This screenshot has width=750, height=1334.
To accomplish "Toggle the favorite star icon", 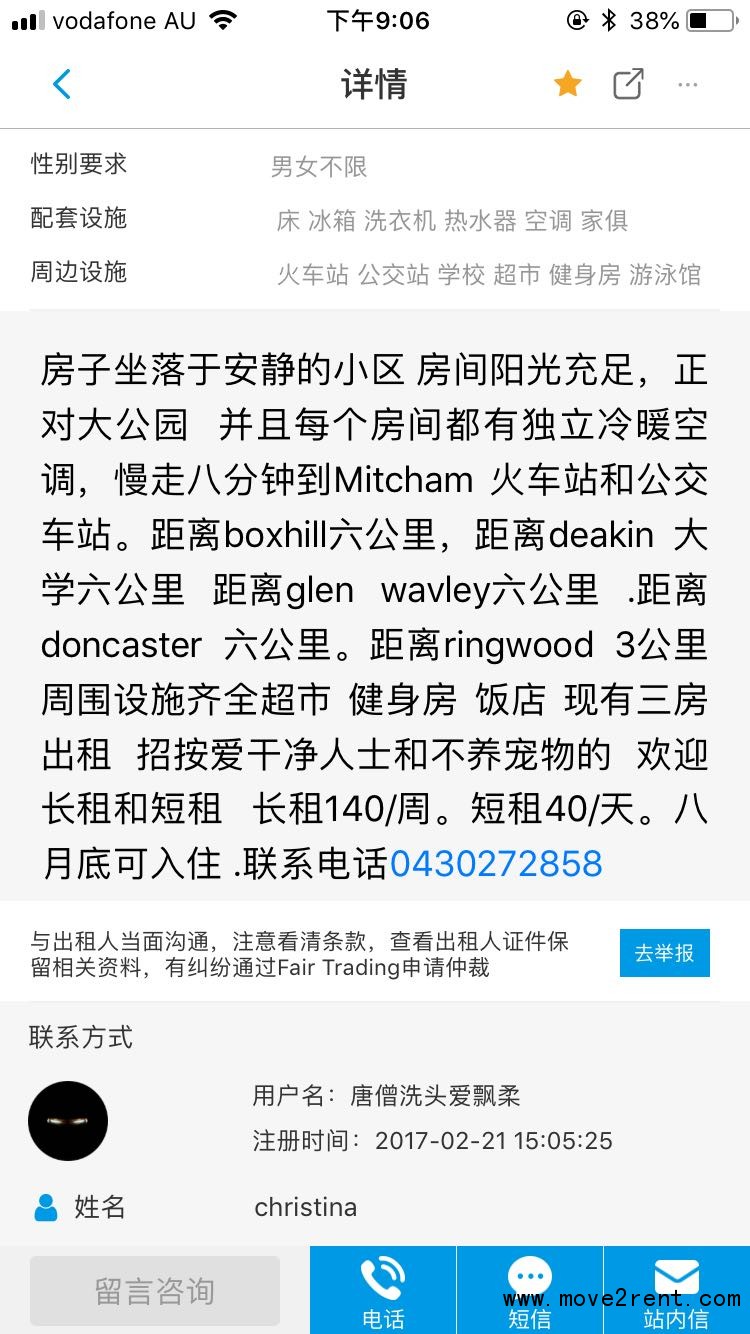I will click(x=568, y=85).
